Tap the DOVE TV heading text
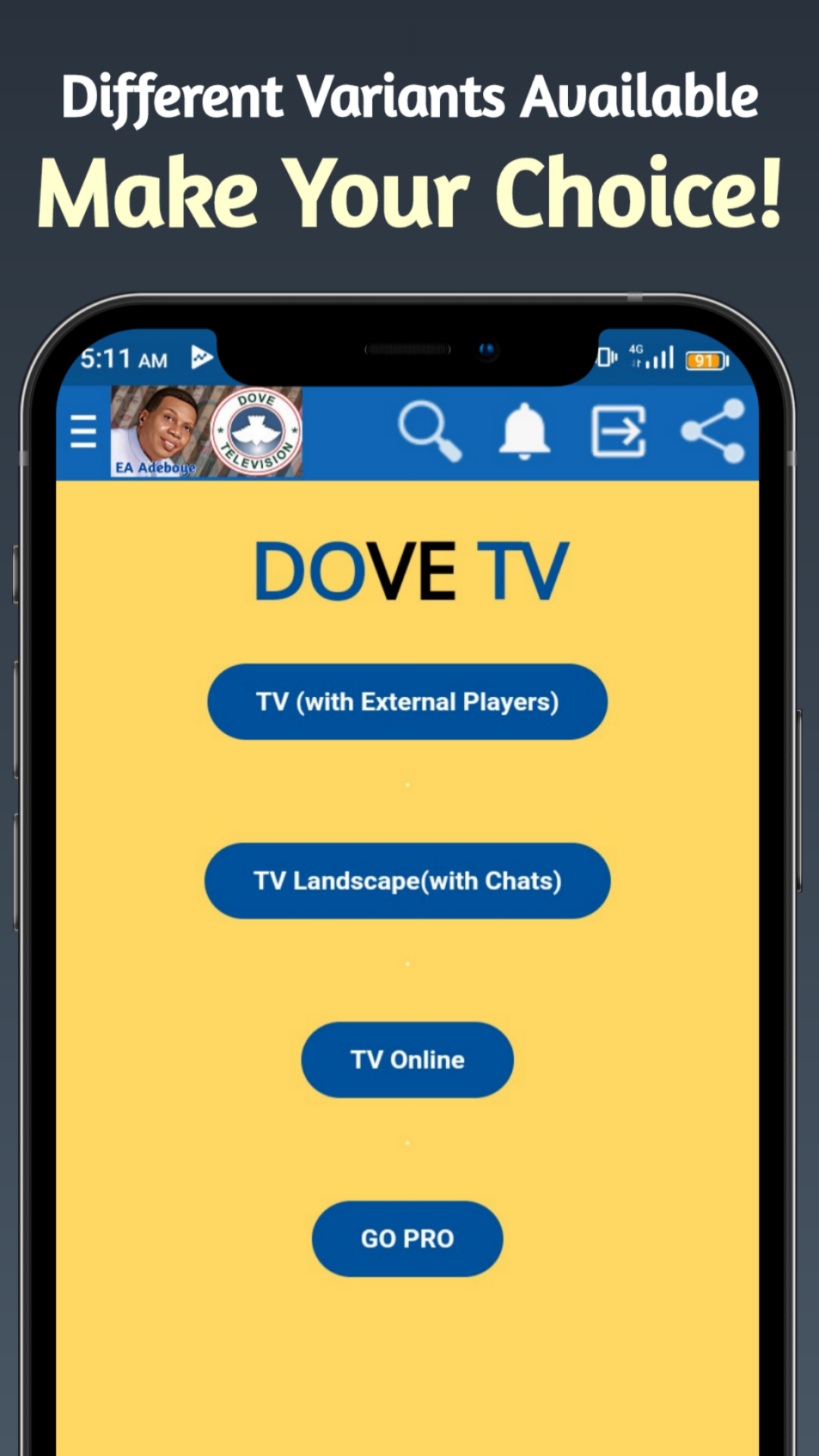 [409, 570]
